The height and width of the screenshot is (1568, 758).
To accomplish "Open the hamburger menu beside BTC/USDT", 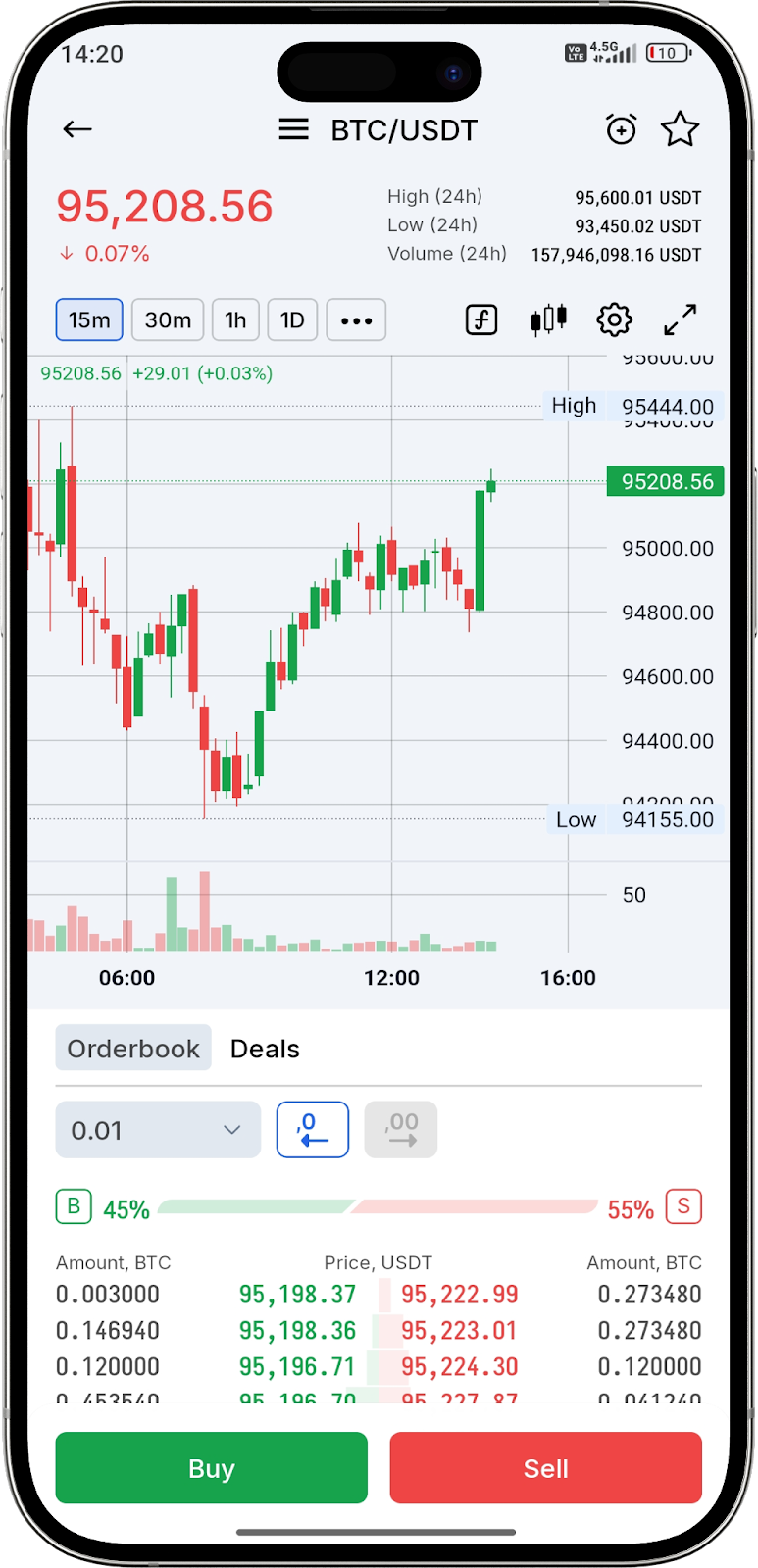I will 293,129.
